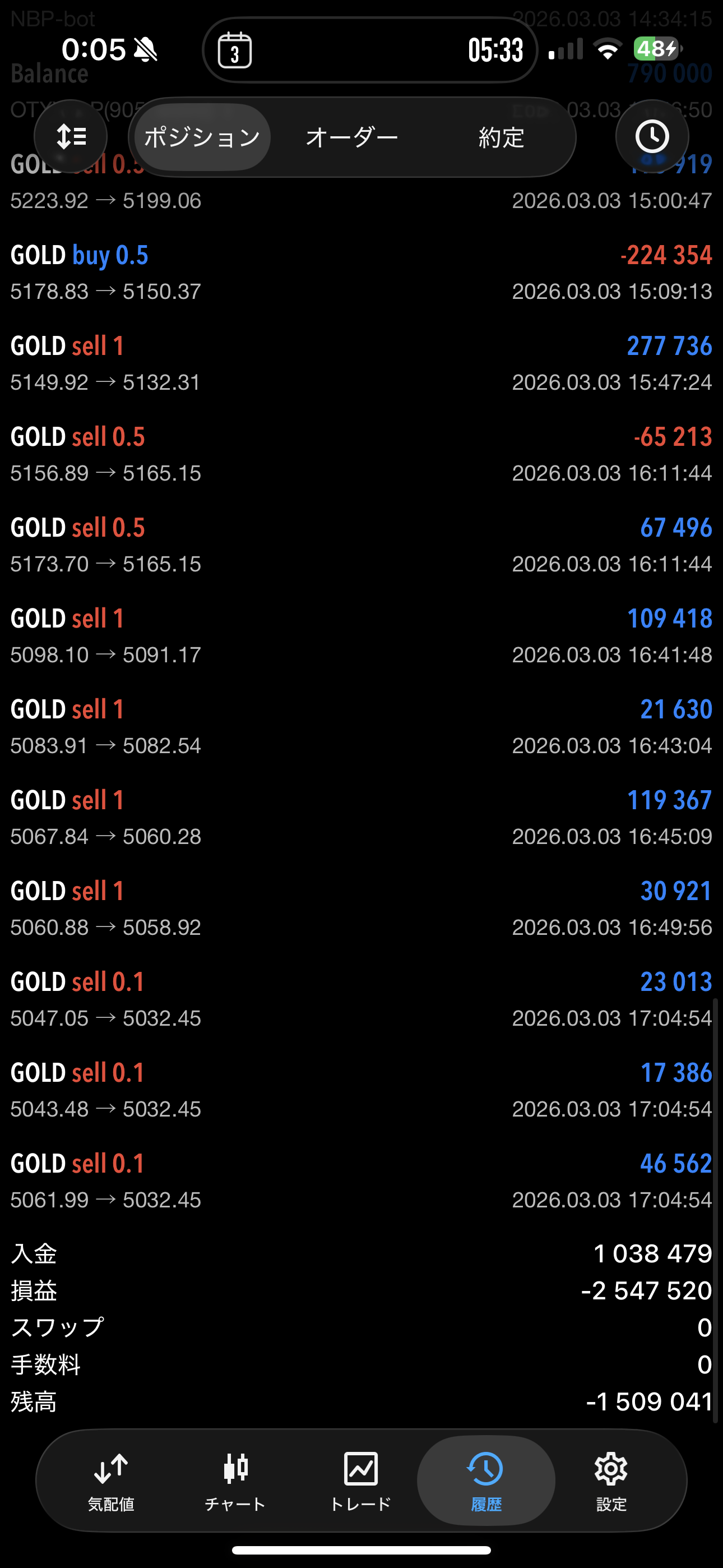Open the トレード tab

click(x=361, y=1481)
